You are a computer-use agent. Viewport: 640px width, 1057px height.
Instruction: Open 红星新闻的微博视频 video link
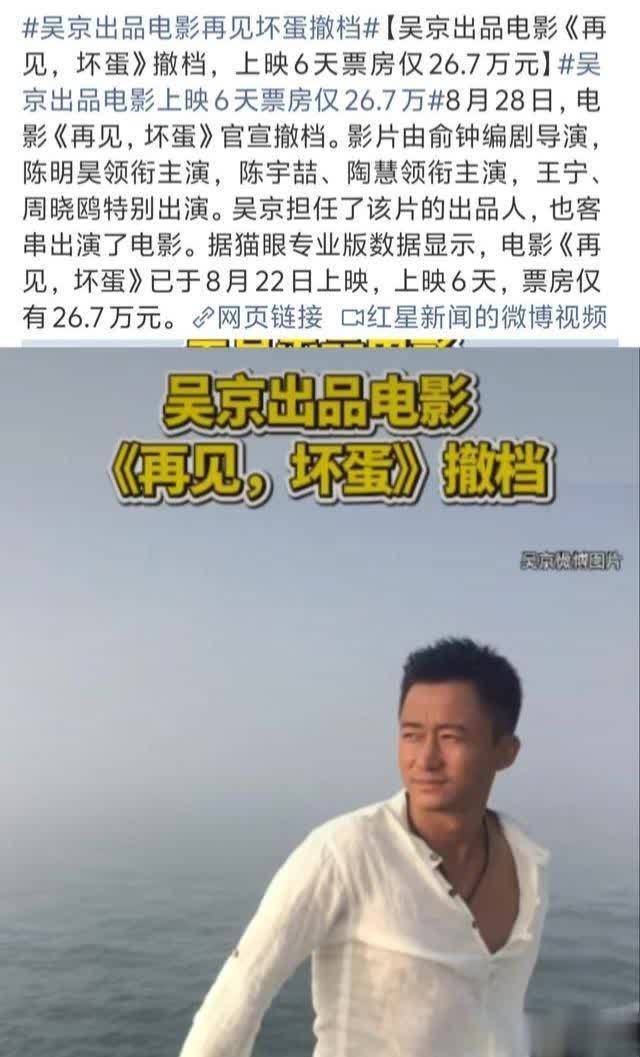pos(473,318)
